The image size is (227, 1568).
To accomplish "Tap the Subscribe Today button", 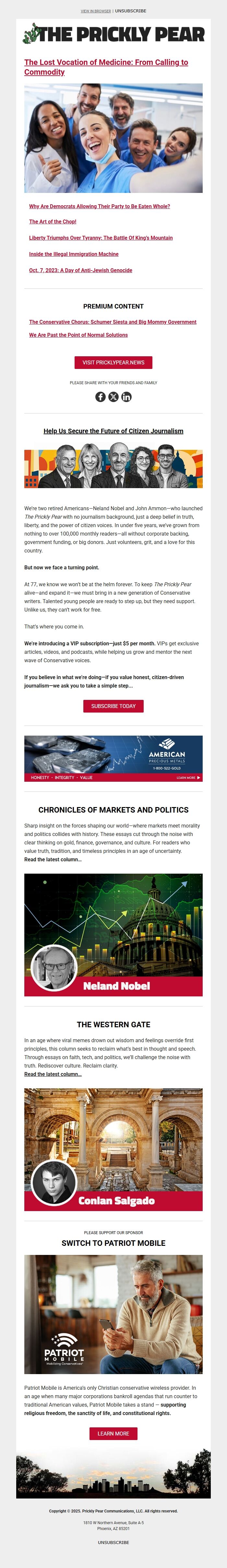I will pos(113,706).
